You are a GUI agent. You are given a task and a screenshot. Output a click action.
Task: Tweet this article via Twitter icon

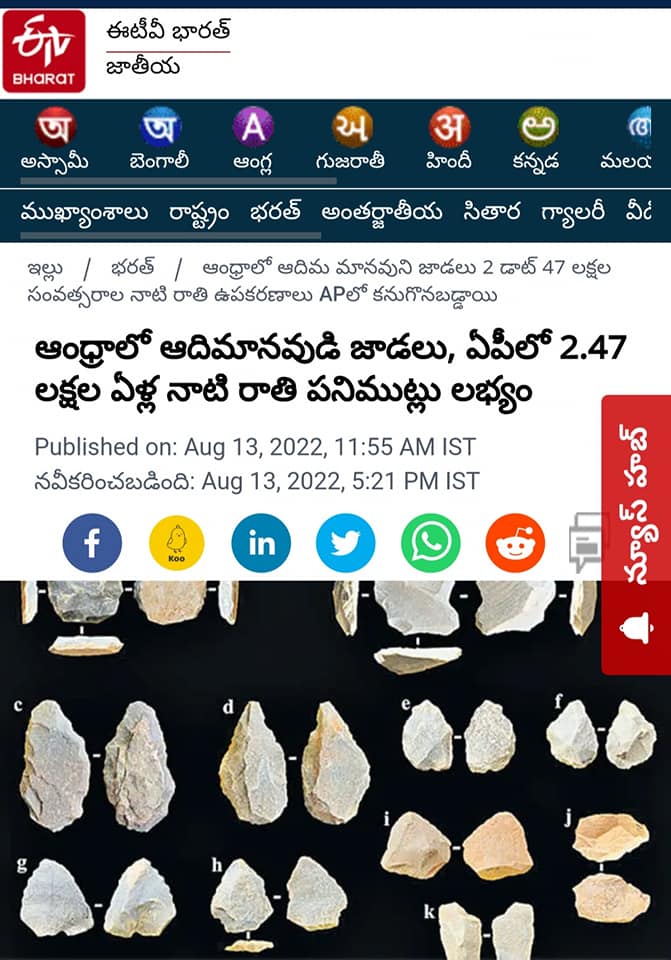pyautogui.click(x=346, y=543)
